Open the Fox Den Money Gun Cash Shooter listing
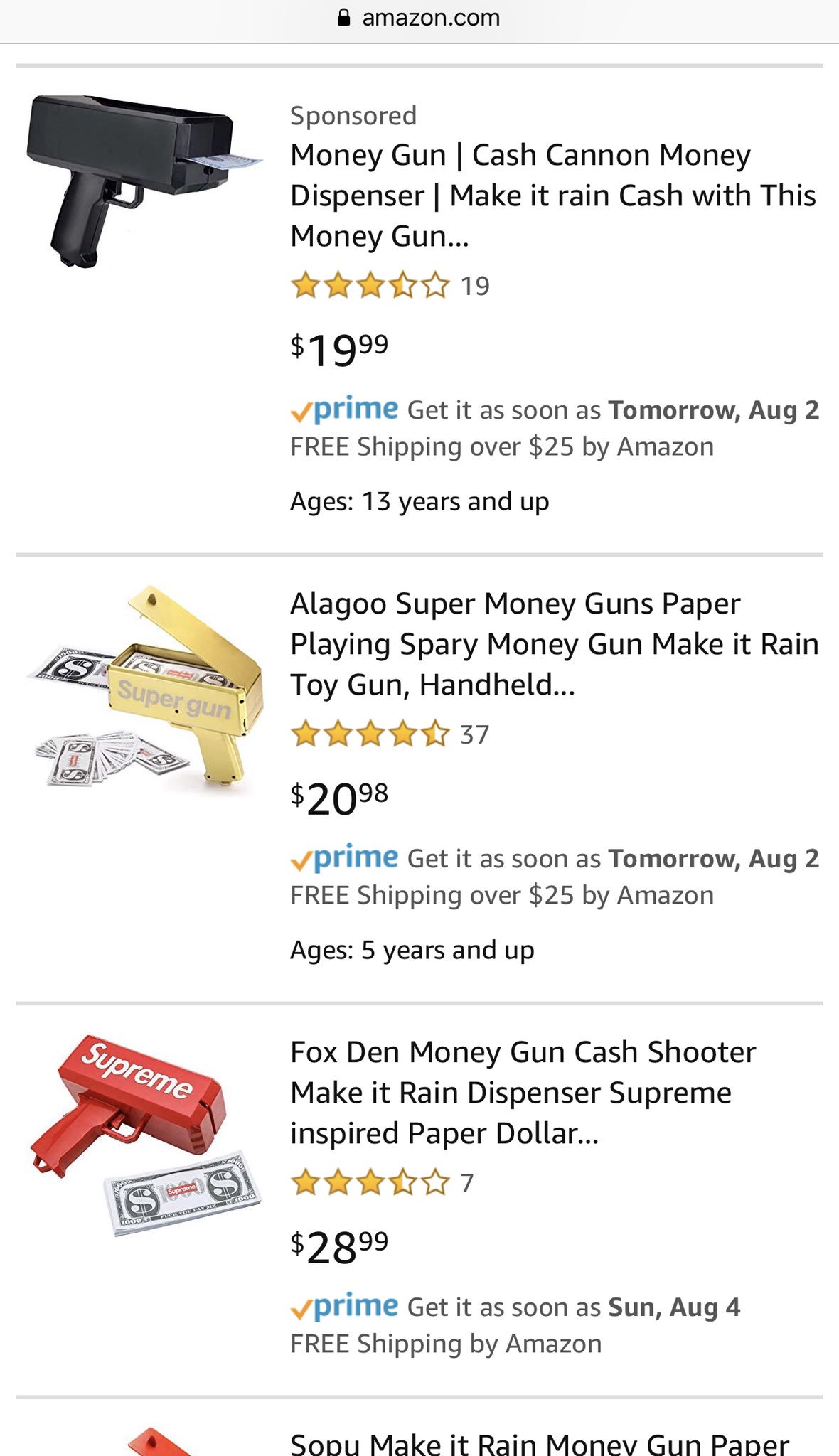The width and height of the screenshot is (839, 1456). 523,1093
